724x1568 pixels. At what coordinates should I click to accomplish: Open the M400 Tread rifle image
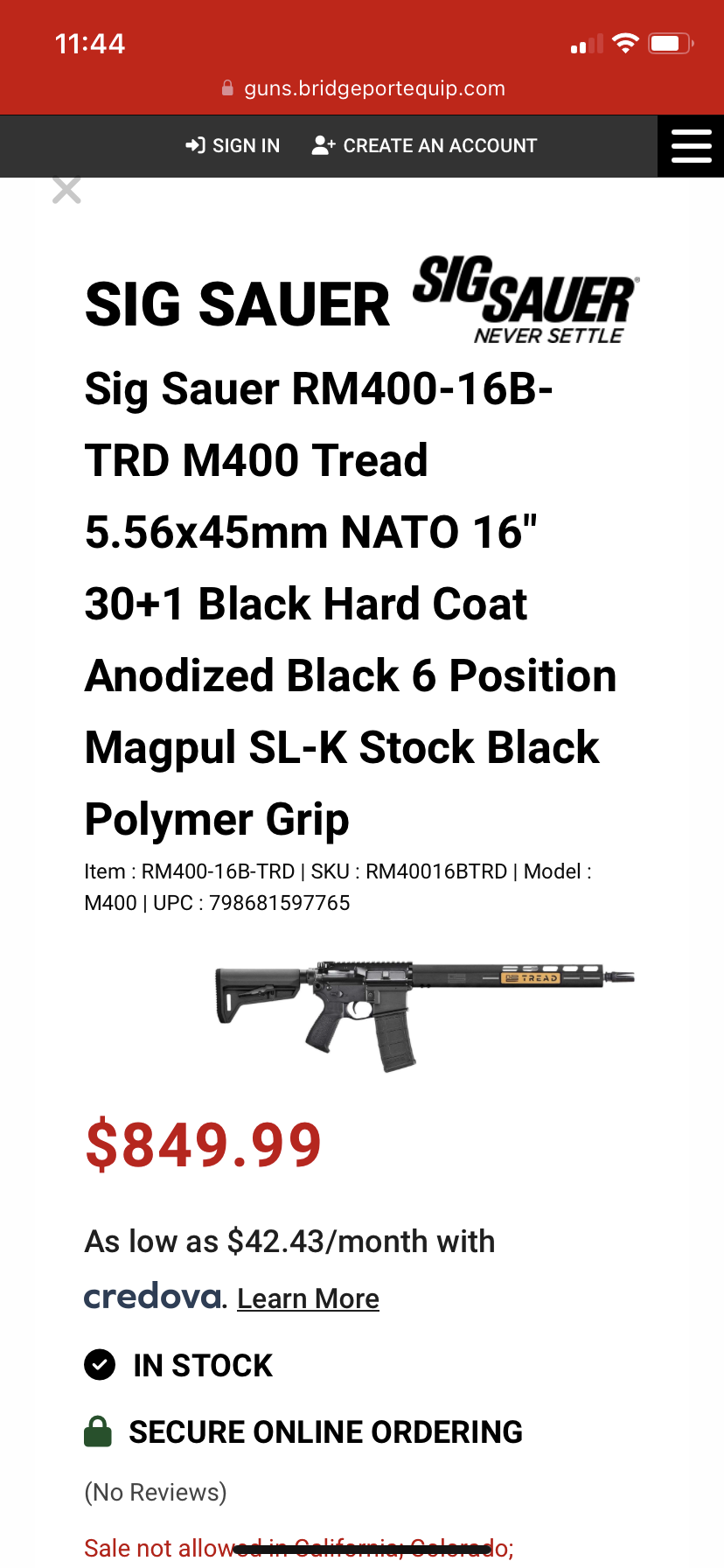[424, 1013]
